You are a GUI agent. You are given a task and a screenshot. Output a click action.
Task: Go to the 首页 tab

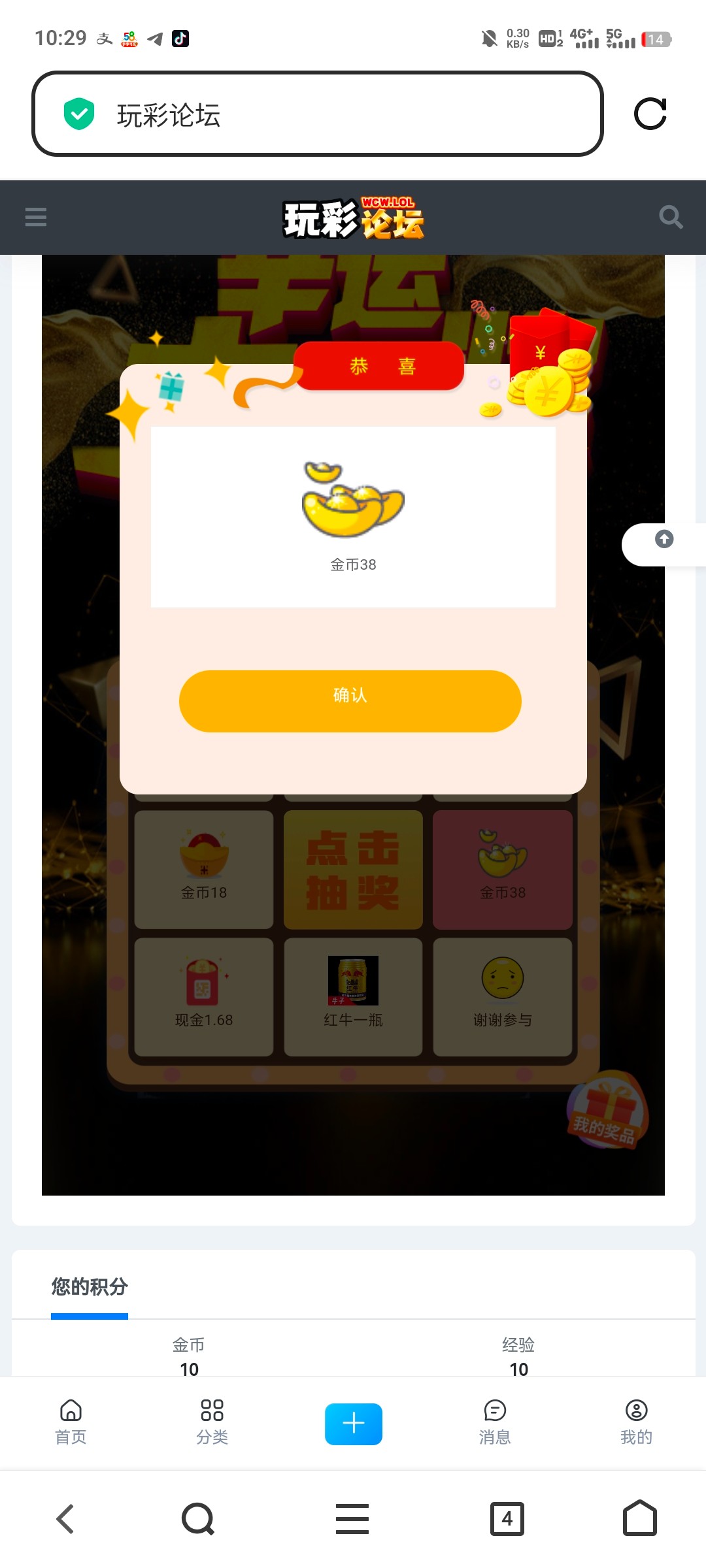[71, 1422]
